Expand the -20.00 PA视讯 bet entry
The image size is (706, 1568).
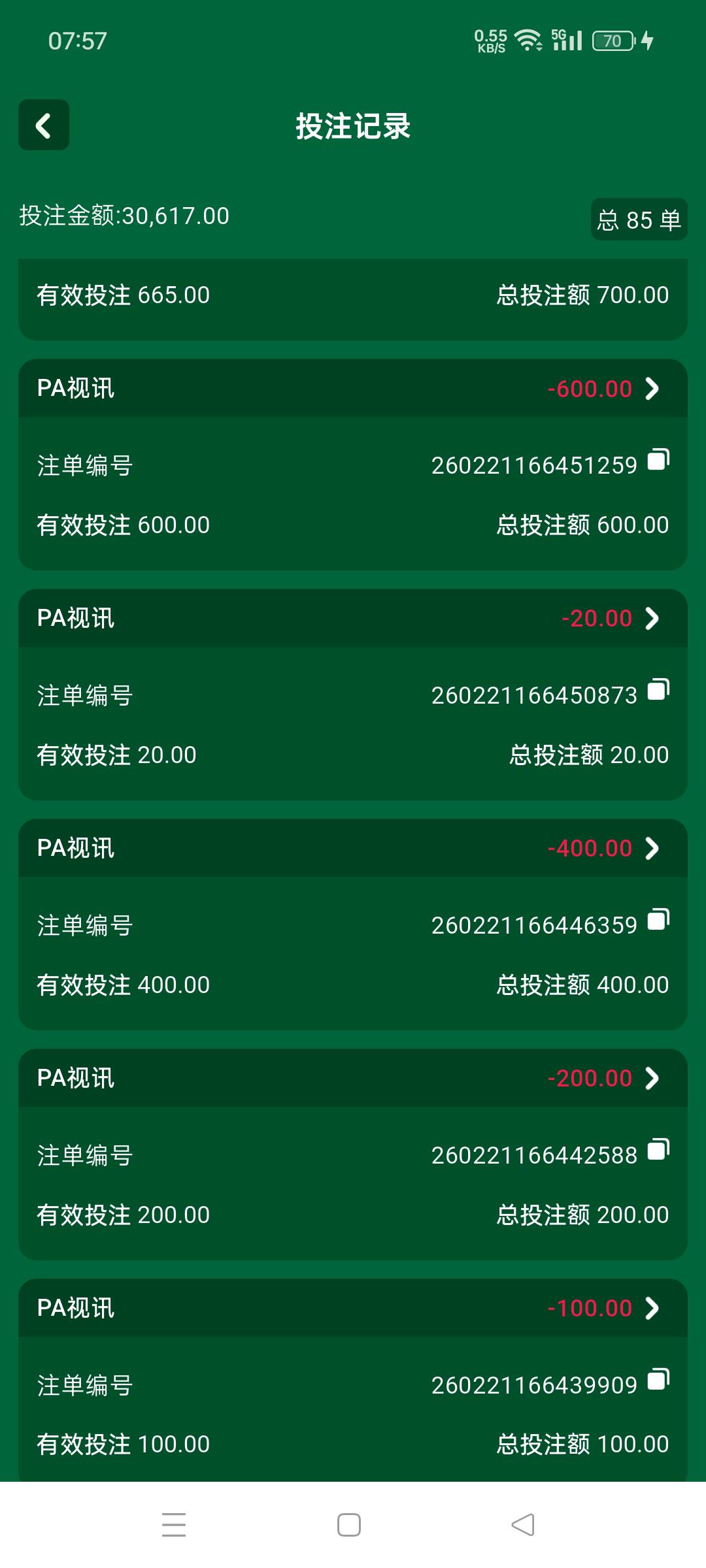tap(650, 618)
